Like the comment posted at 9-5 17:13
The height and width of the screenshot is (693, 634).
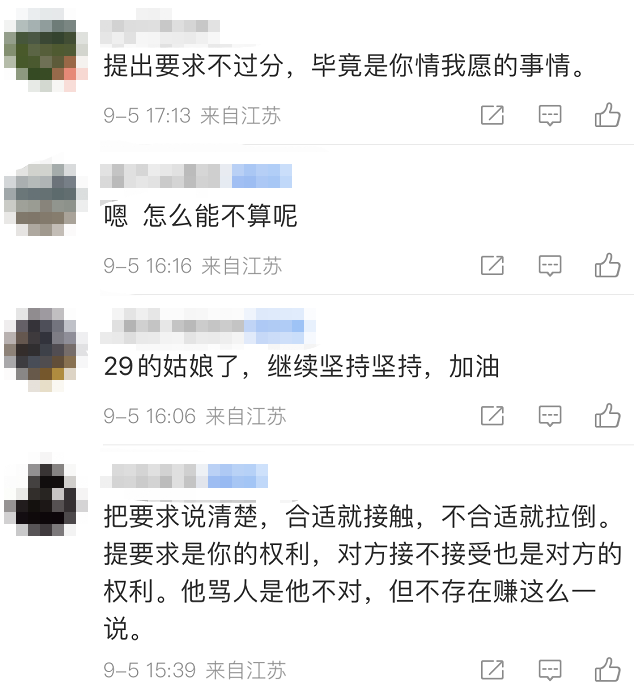click(607, 115)
